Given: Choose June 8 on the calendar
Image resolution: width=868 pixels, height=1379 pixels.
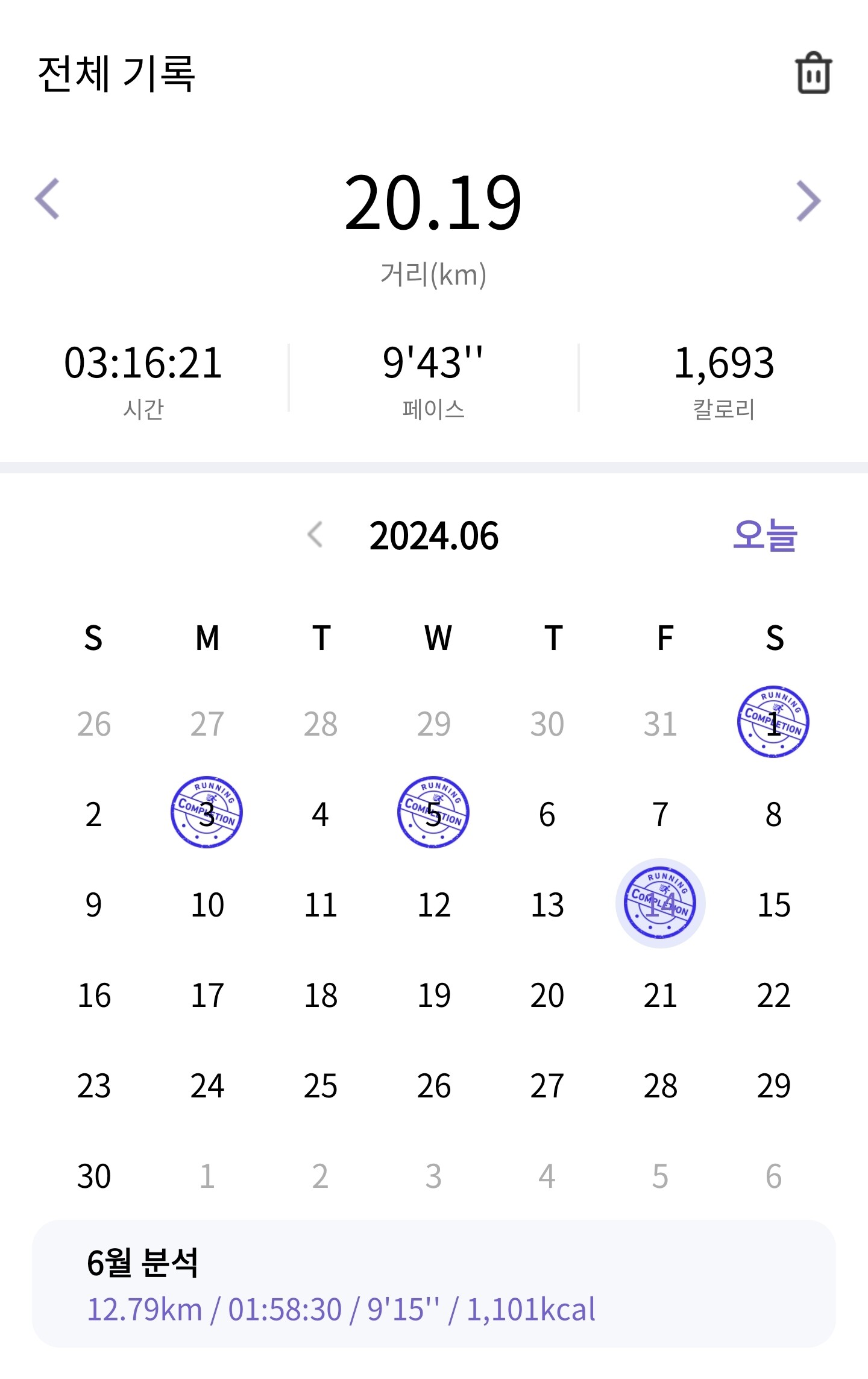Looking at the screenshot, I should click(773, 814).
